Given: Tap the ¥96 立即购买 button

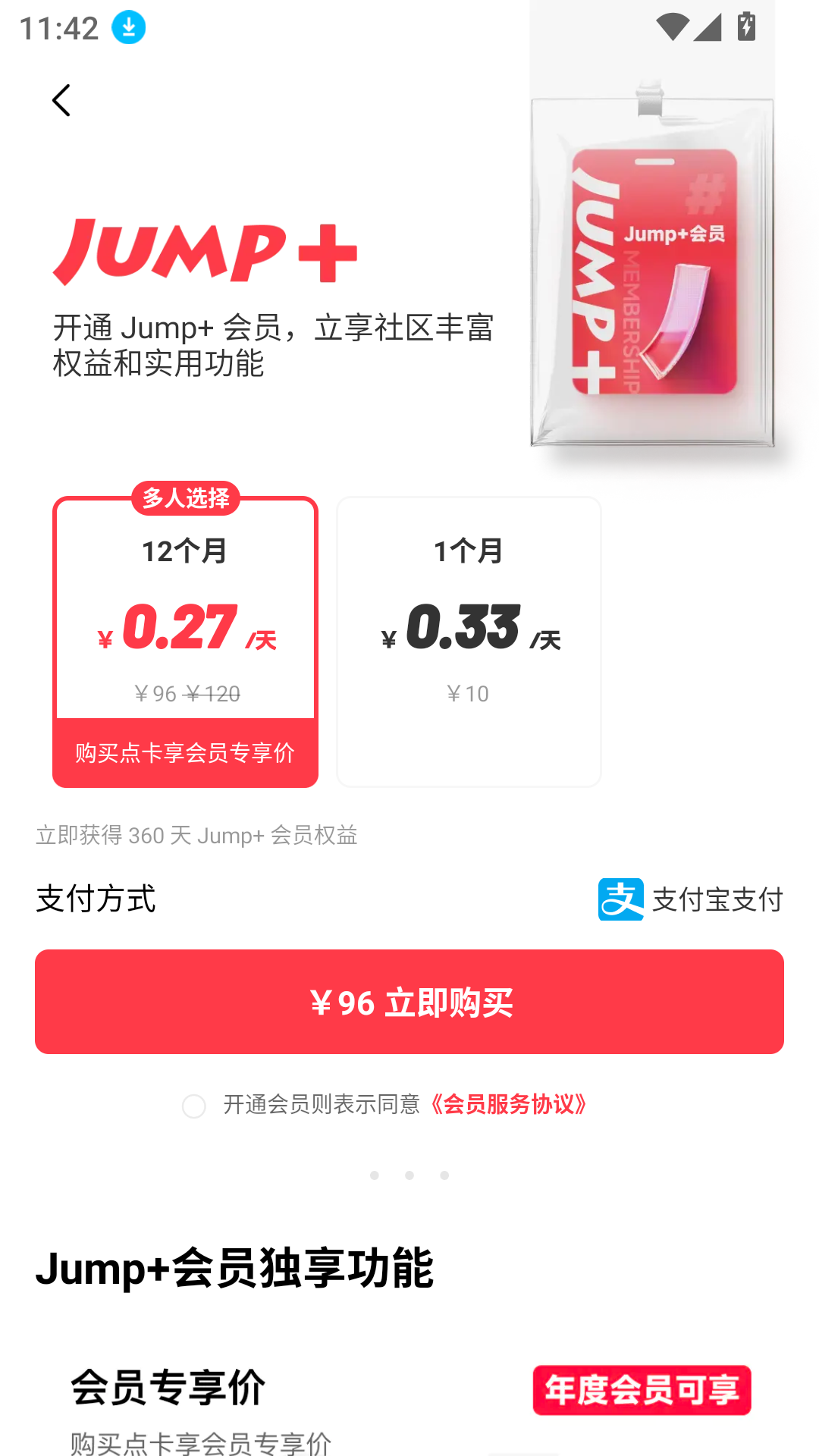Looking at the screenshot, I should [409, 1002].
